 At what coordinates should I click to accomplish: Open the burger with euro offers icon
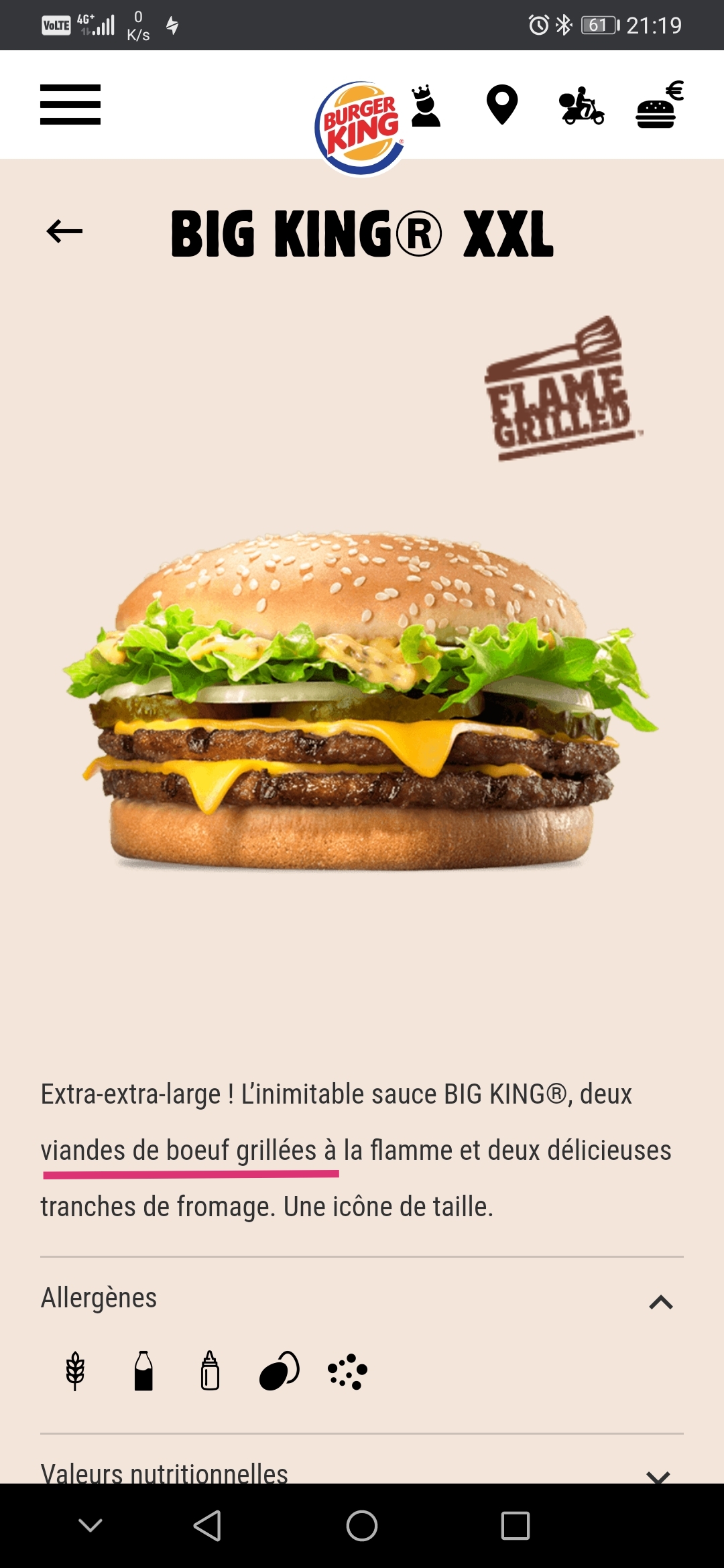[659, 106]
